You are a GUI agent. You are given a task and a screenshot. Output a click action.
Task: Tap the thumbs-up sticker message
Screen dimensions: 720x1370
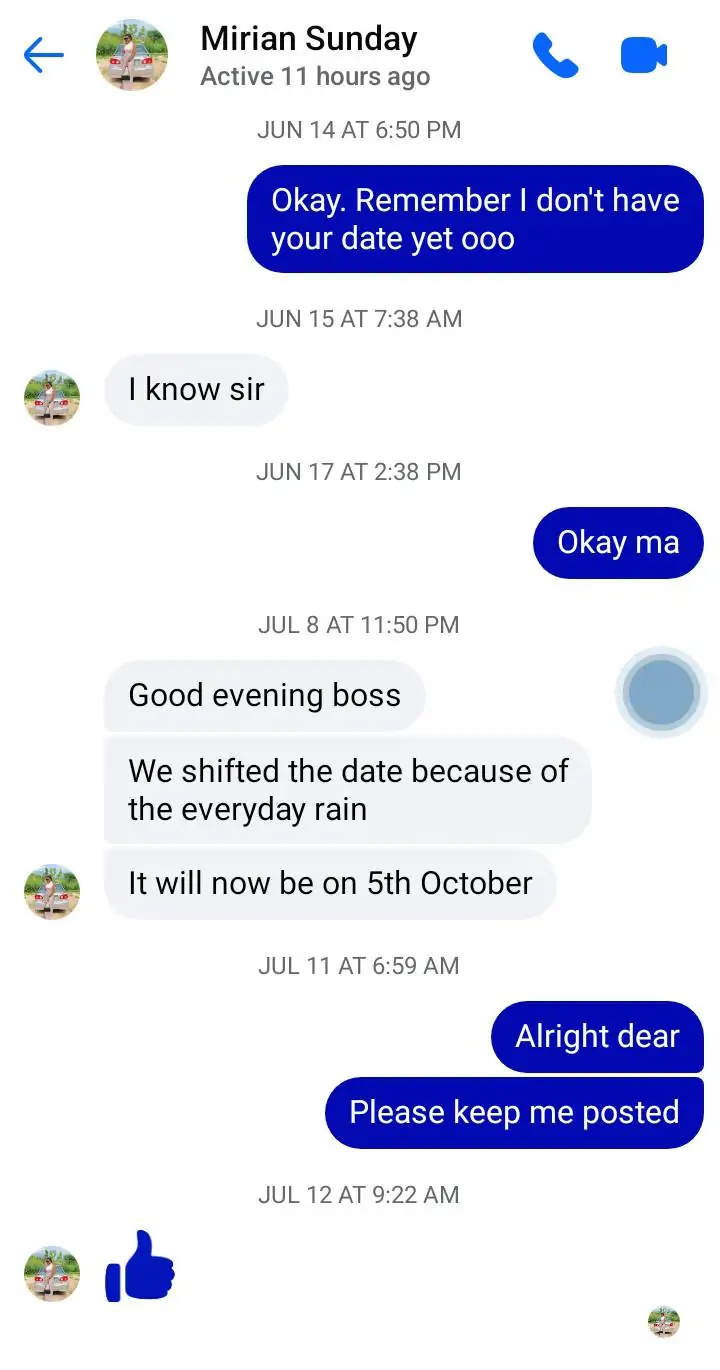140,1267
